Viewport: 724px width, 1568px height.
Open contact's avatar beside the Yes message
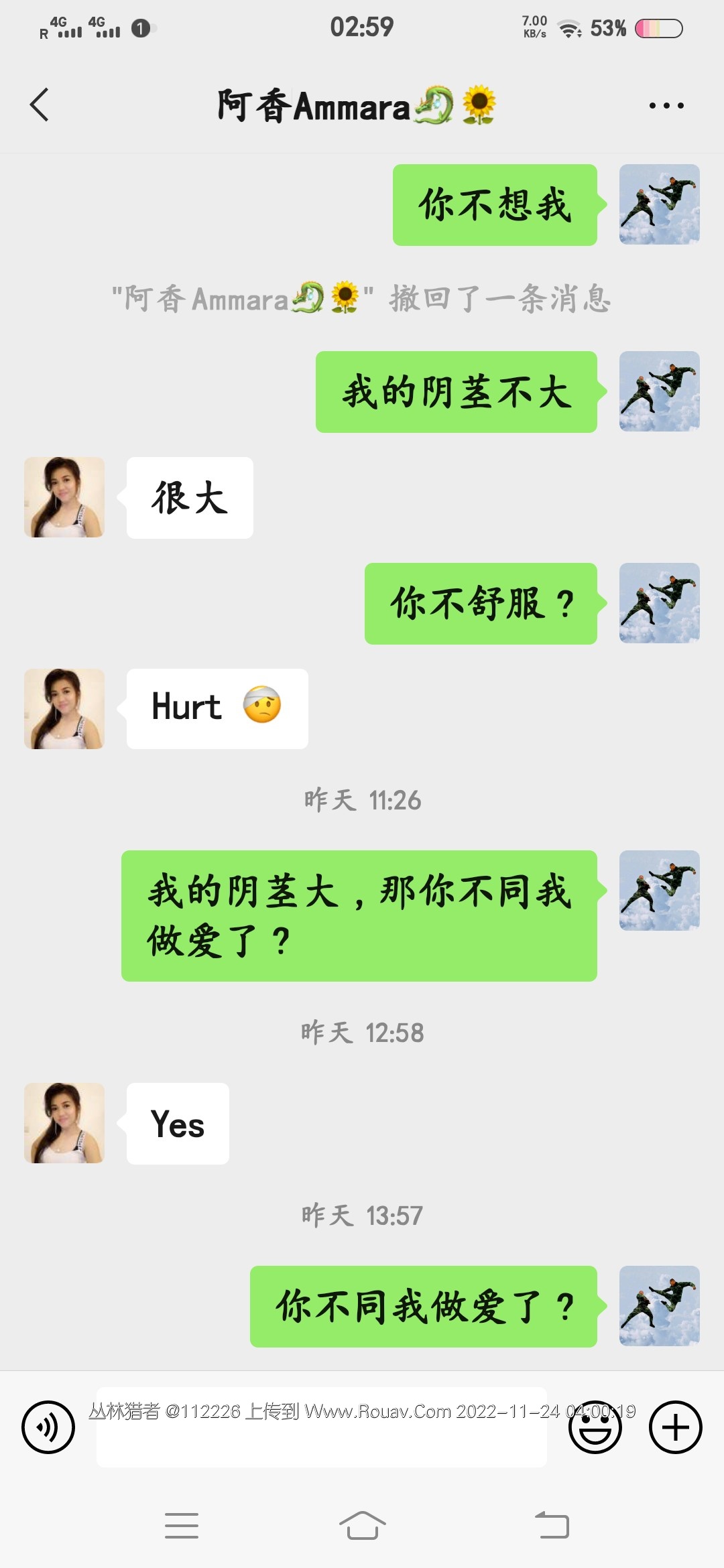pyautogui.click(x=64, y=1123)
